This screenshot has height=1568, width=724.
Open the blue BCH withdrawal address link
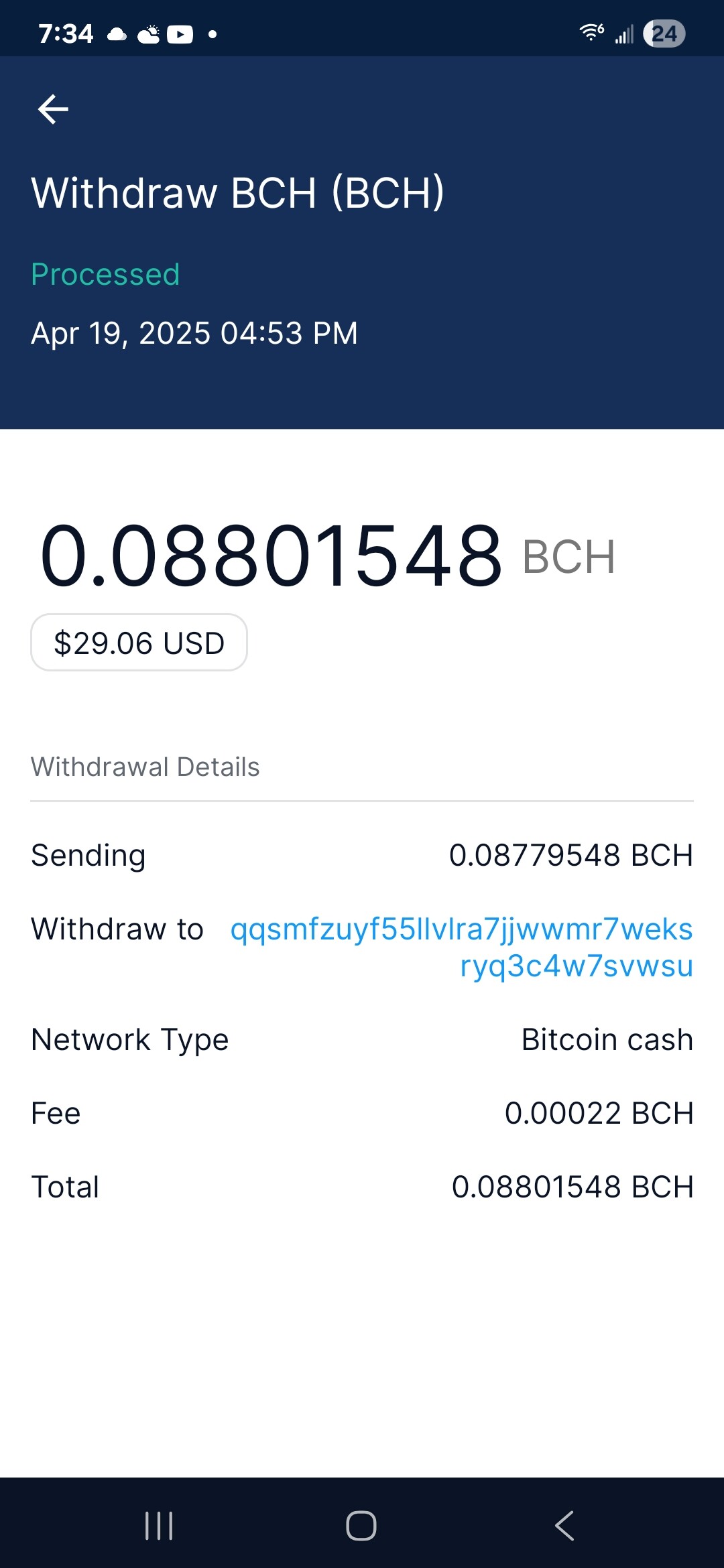(461, 947)
